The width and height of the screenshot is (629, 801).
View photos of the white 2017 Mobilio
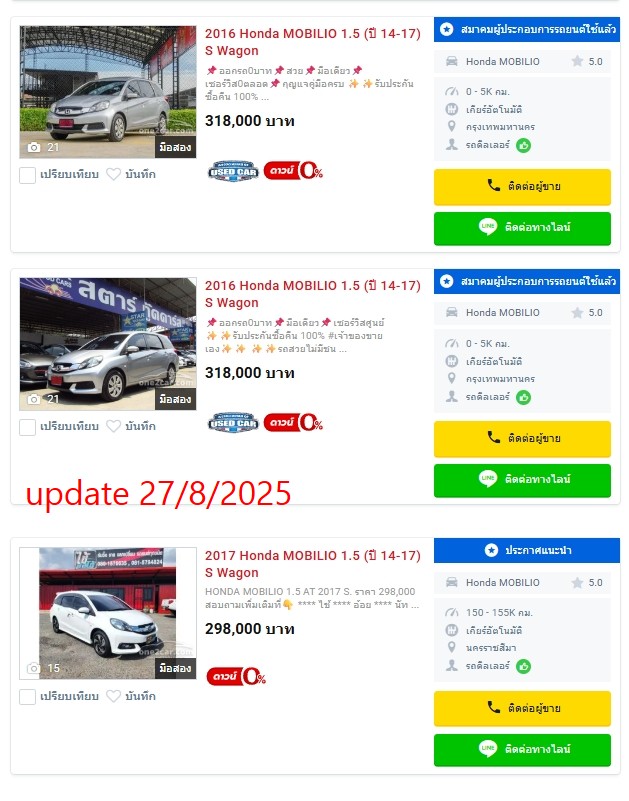(x=107, y=612)
